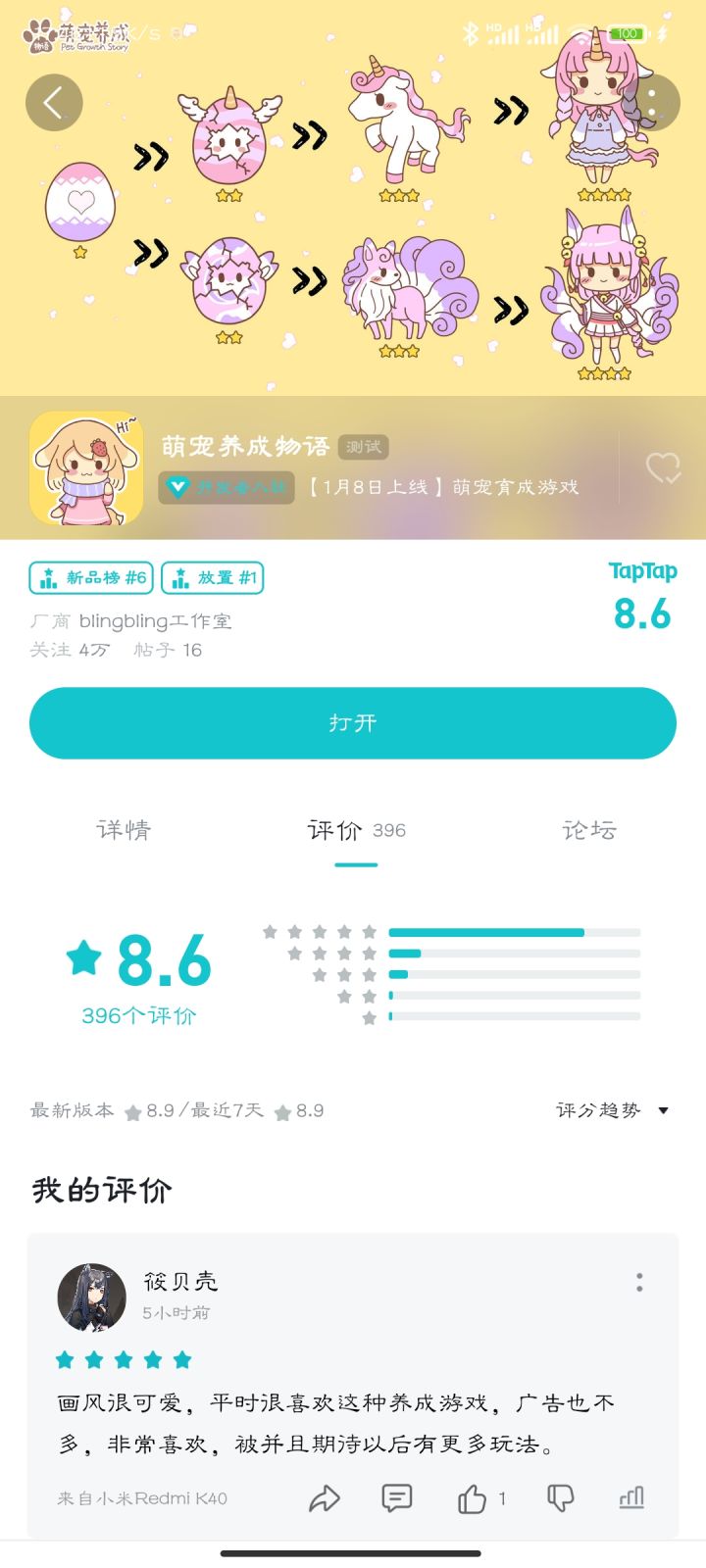Open the review statistics chart icon
Viewport: 706px width, 1568px height.
pos(632,1498)
